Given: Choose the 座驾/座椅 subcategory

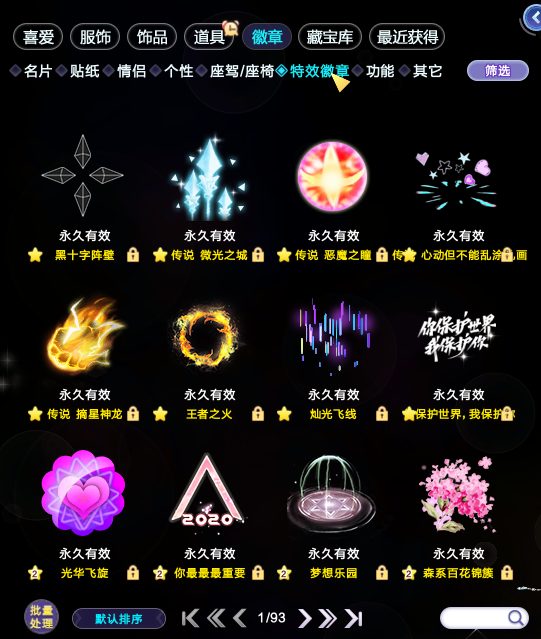Looking at the screenshot, I should coord(242,71).
